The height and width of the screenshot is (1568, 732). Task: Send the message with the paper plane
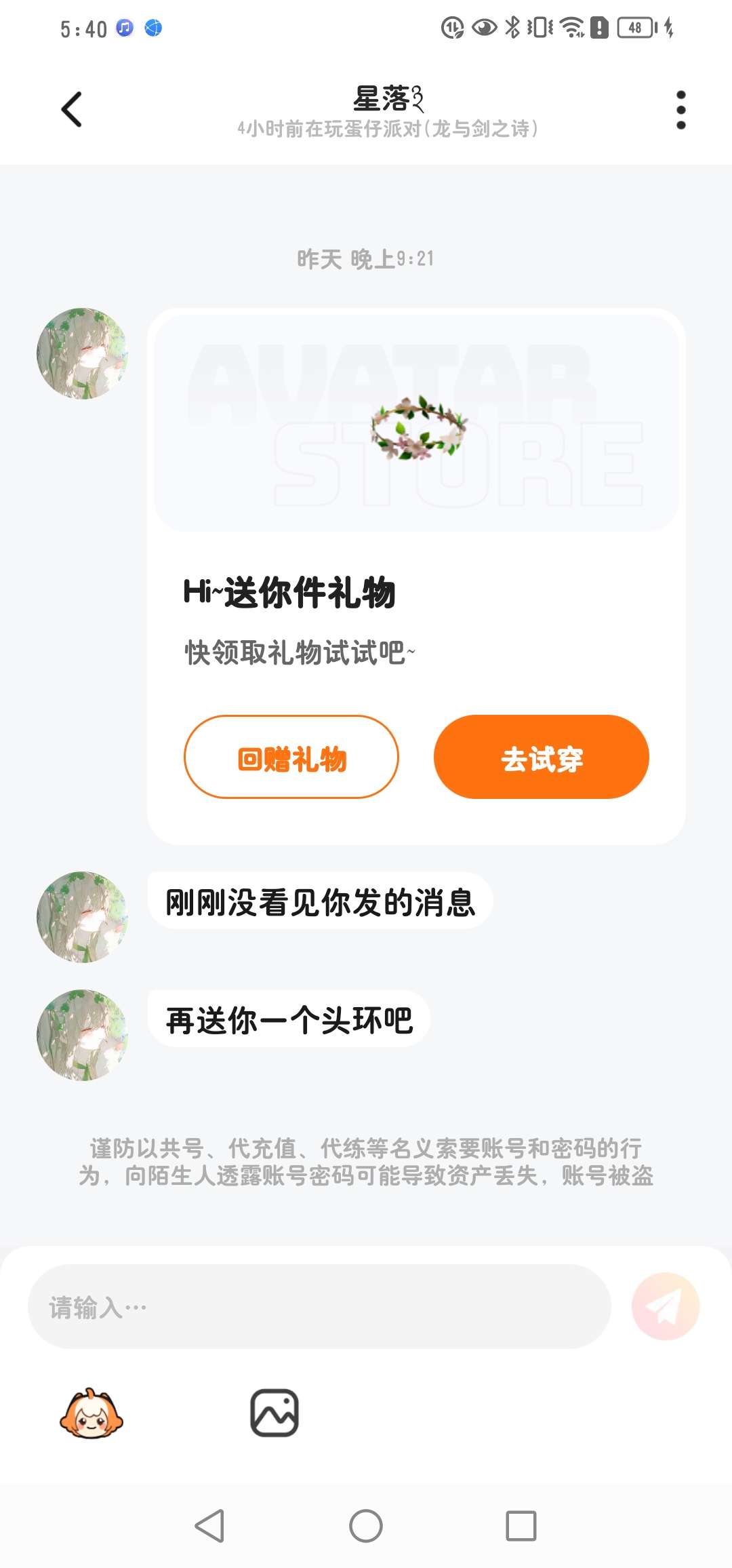point(665,1306)
